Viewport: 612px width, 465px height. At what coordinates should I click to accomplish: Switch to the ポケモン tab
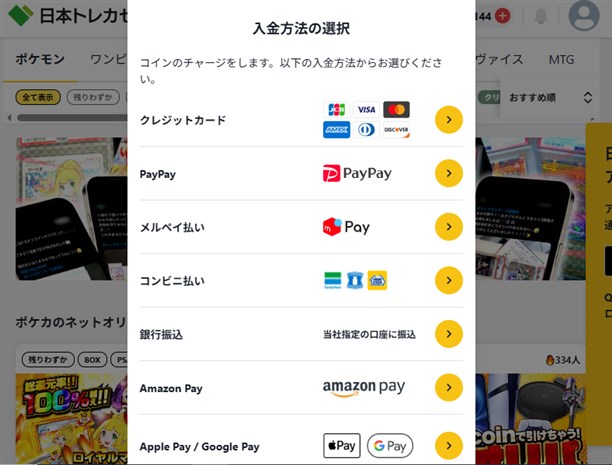click(x=40, y=59)
